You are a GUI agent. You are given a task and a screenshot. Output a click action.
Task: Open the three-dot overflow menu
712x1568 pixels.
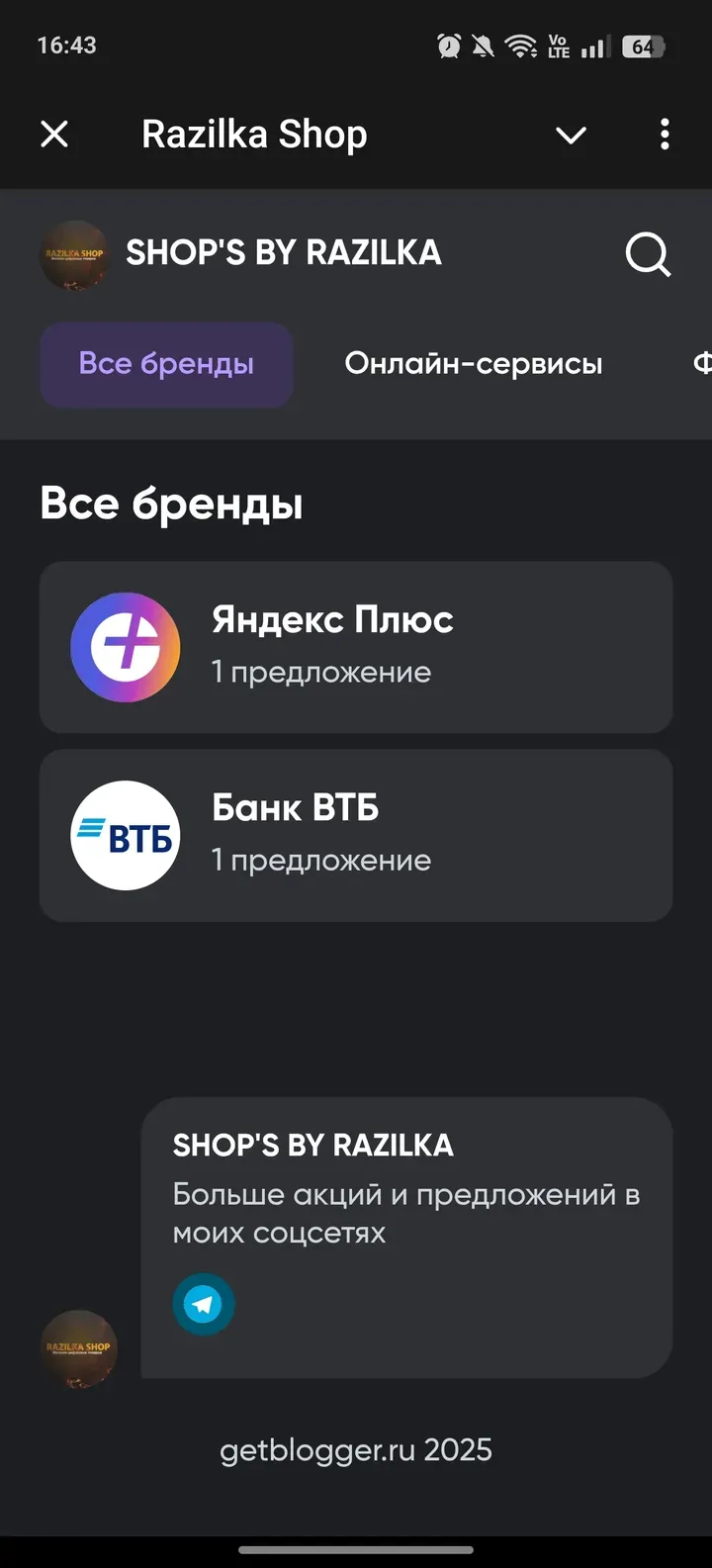pyautogui.click(x=665, y=135)
